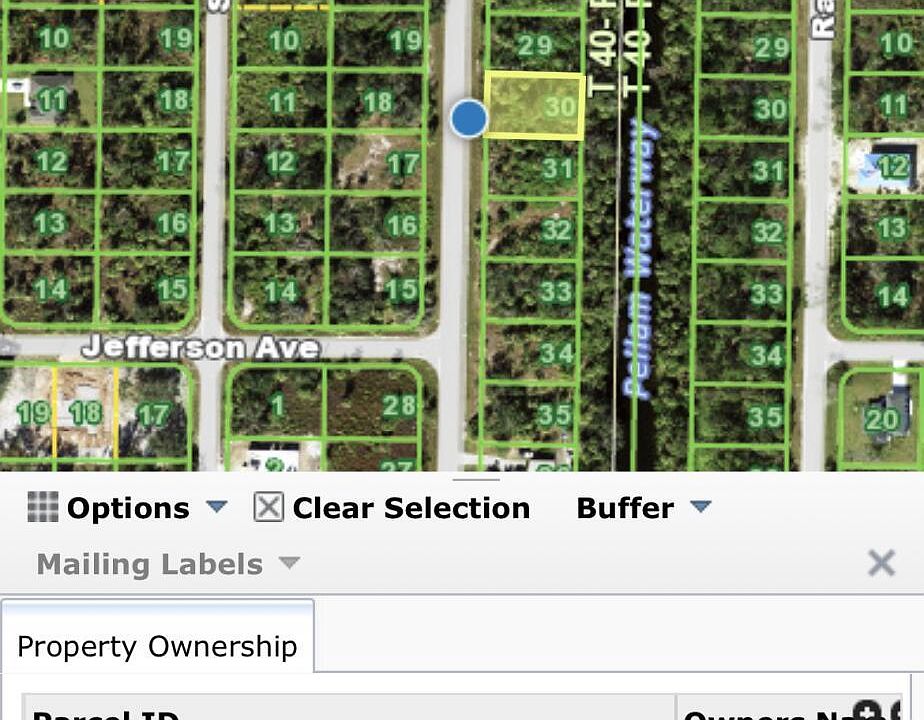
Task: Expand the Buffer dropdown
Action: (643, 508)
